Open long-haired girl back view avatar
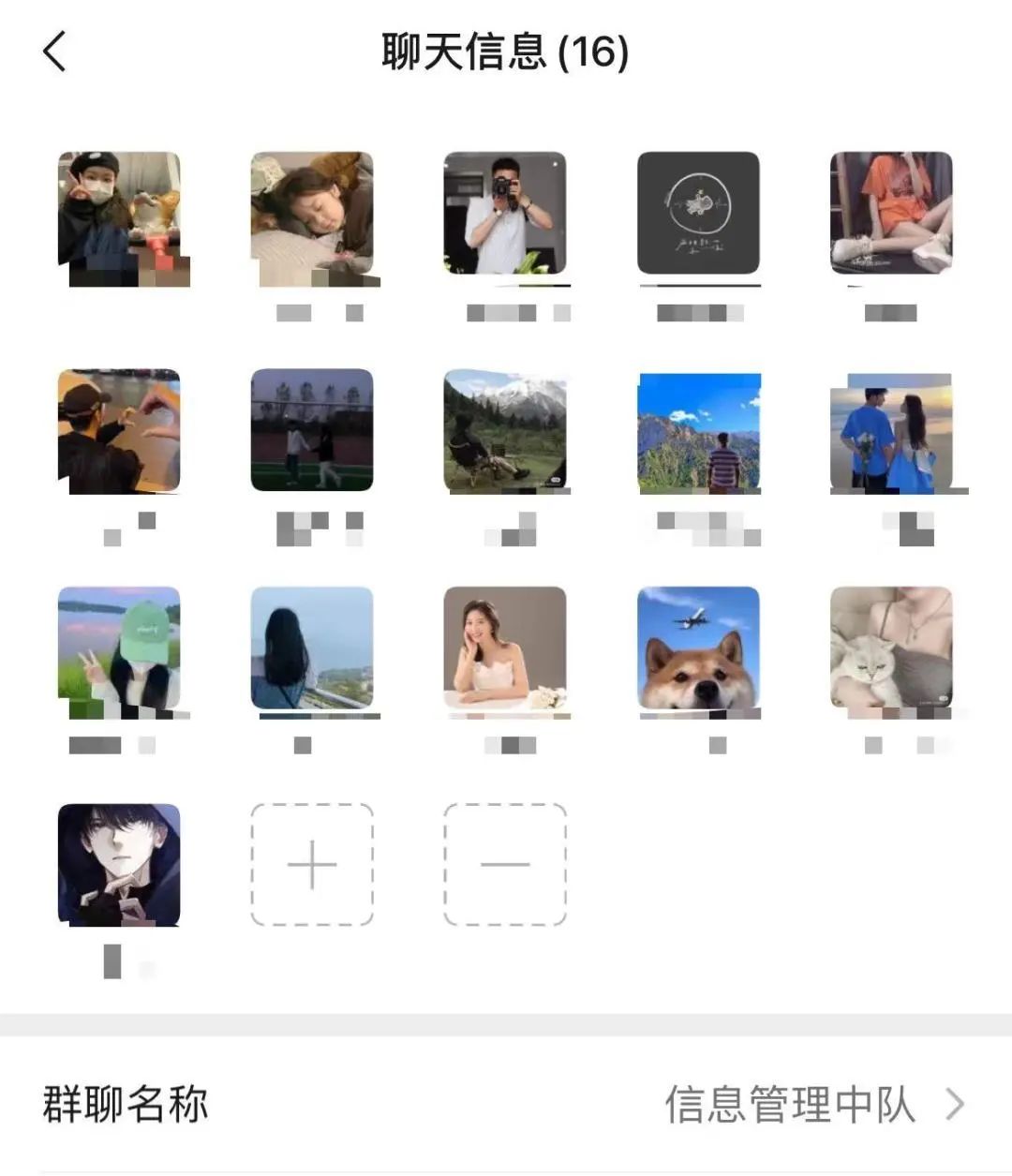This screenshot has width=1012, height=1176. tap(312, 648)
